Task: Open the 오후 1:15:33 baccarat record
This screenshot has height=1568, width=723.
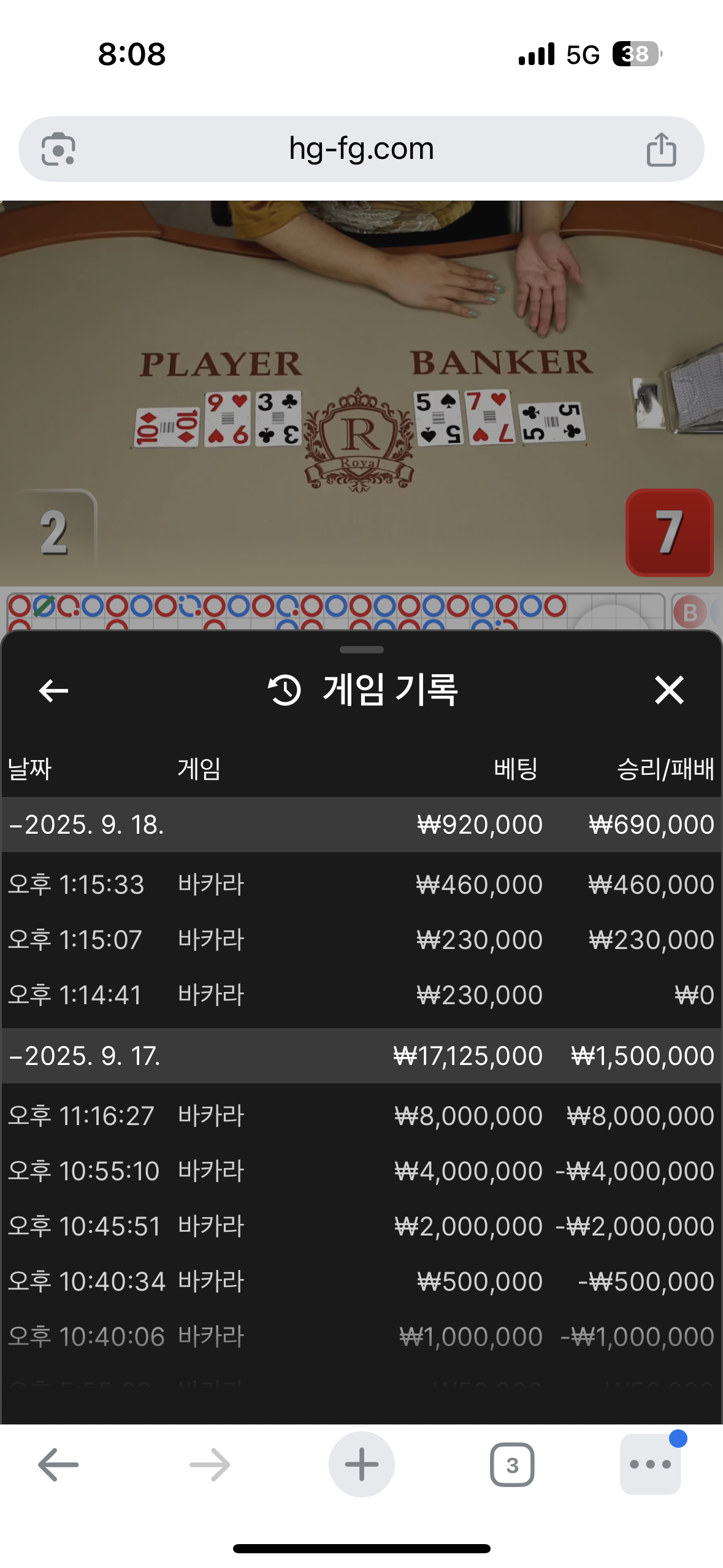Action: tap(361, 885)
